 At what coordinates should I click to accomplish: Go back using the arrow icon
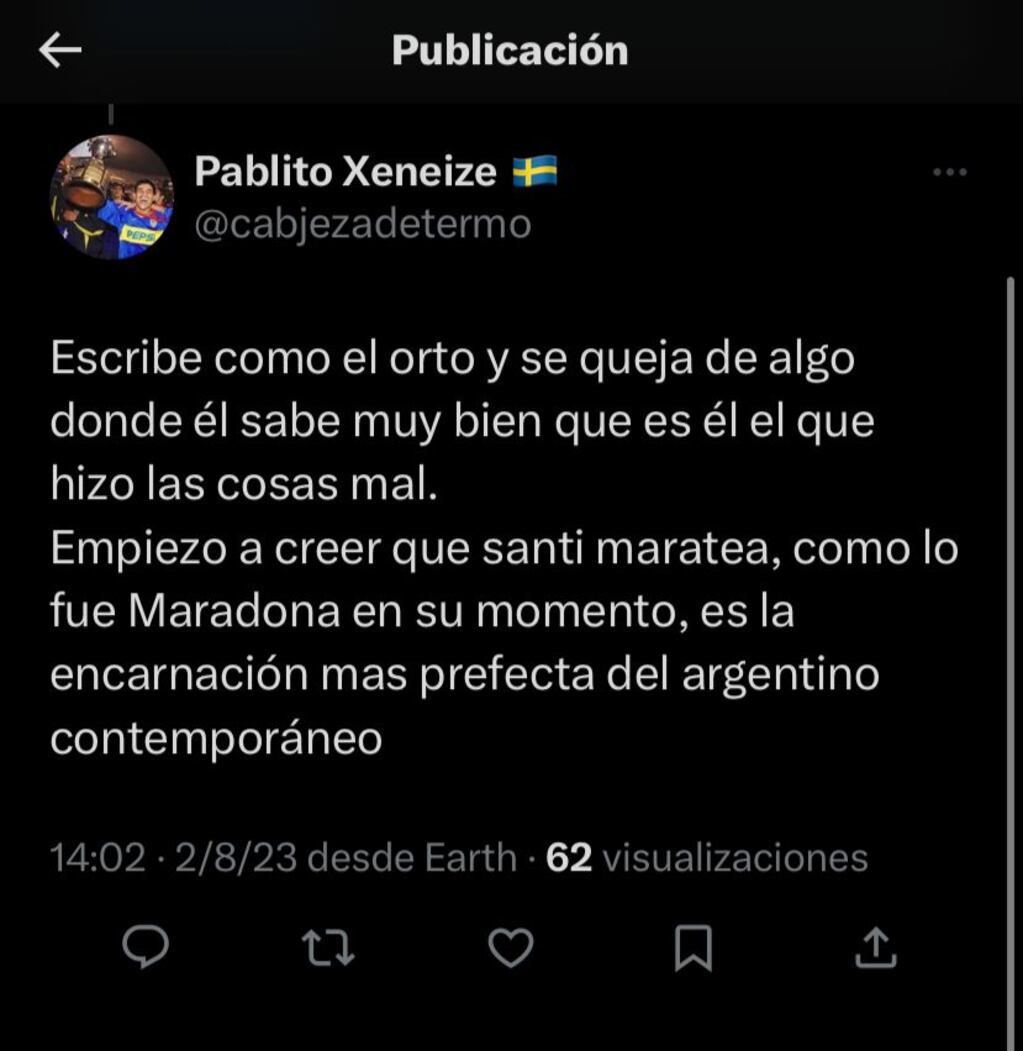pyautogui.click(x=57, y=48)
